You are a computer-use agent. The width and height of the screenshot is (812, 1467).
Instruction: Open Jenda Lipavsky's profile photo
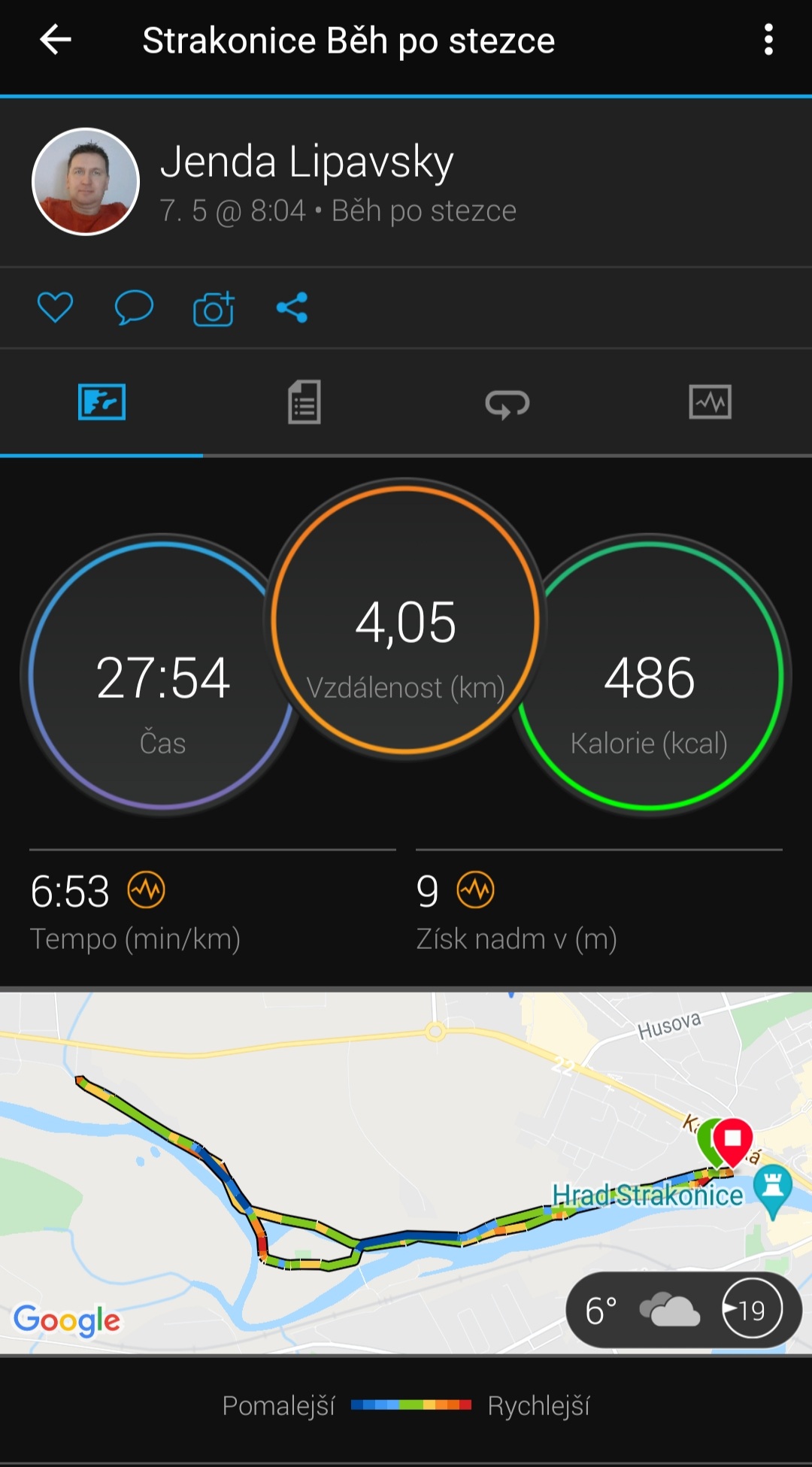86,181
